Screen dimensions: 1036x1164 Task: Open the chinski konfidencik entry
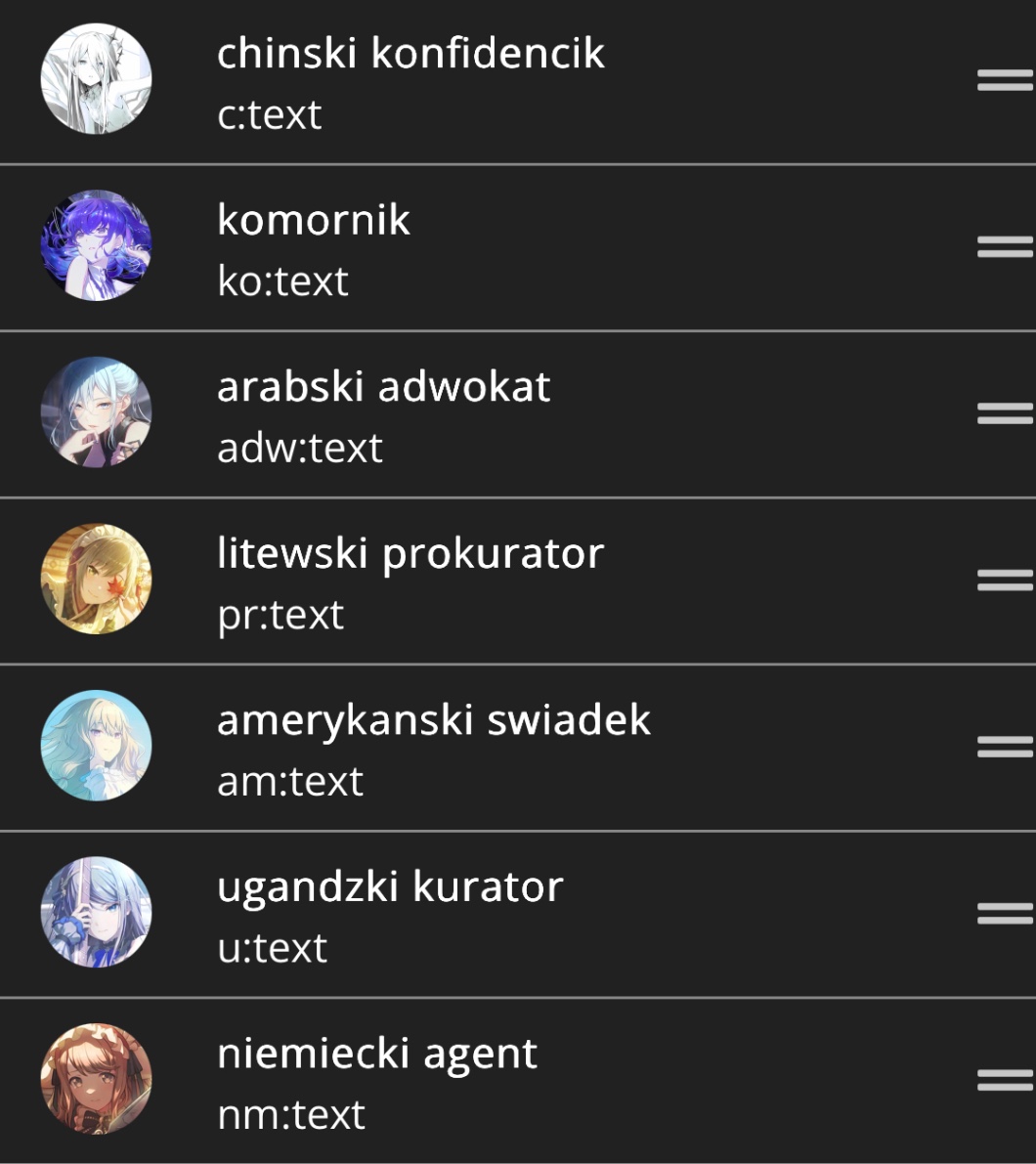pyautogui.click(x=410, y=82)
